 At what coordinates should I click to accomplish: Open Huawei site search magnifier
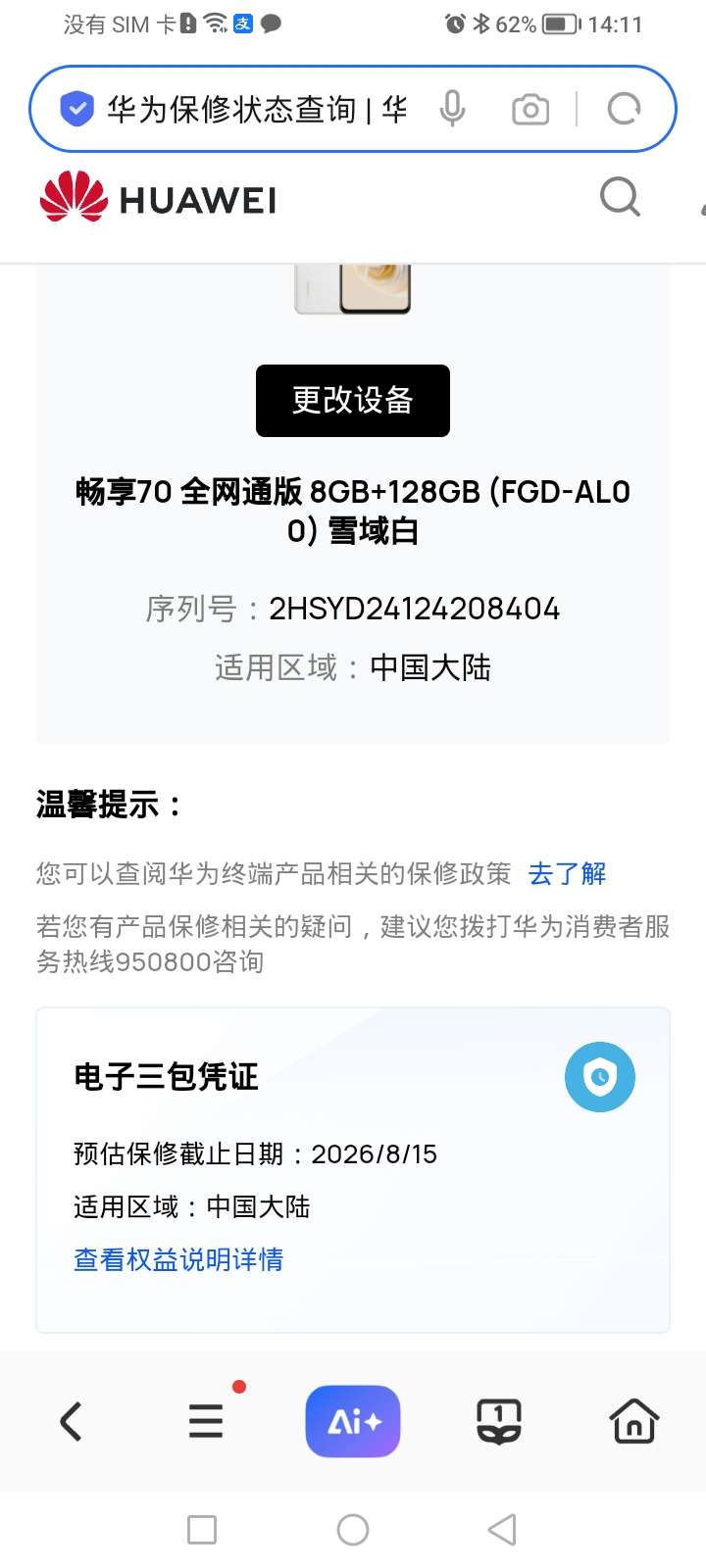620,197
